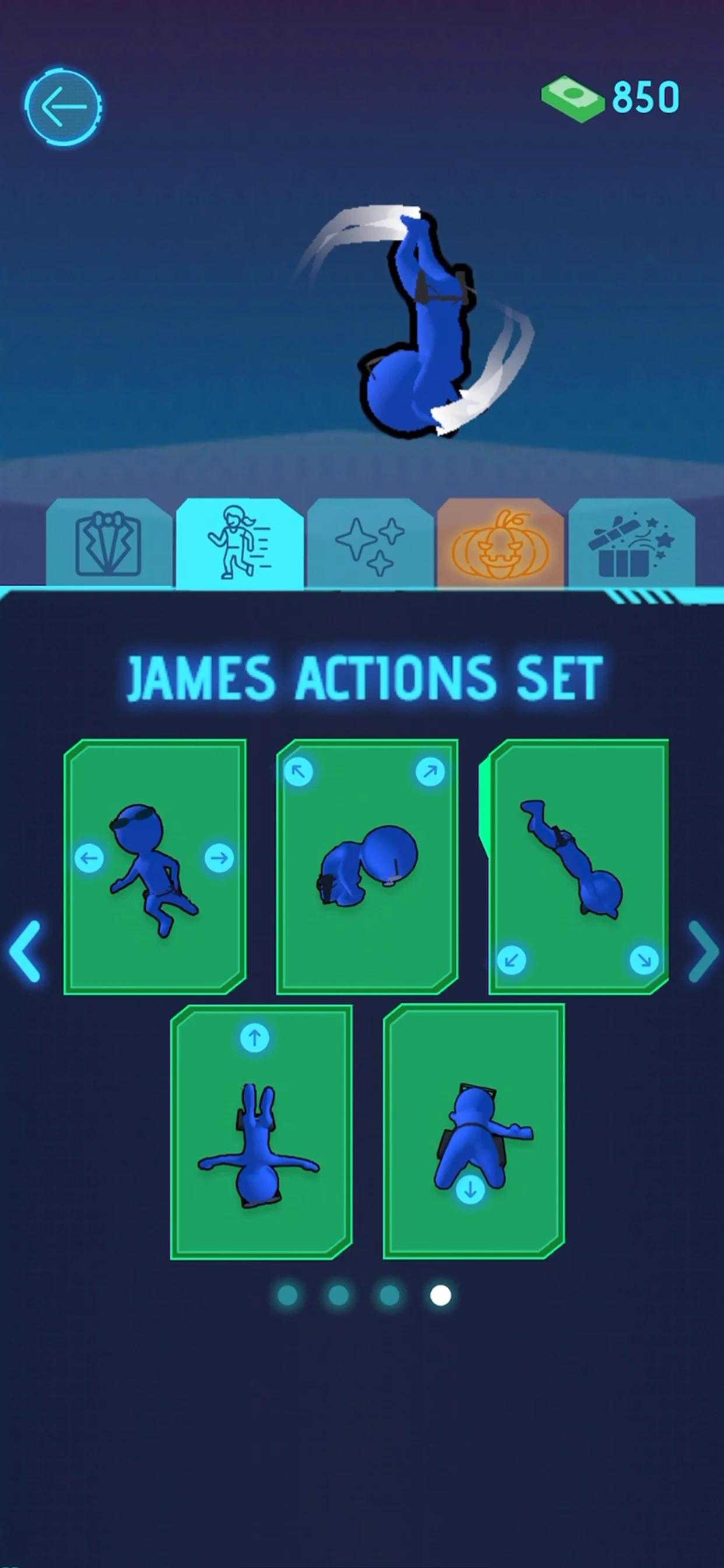Choose the upward diagonal arrows action card

pos(367,867)
